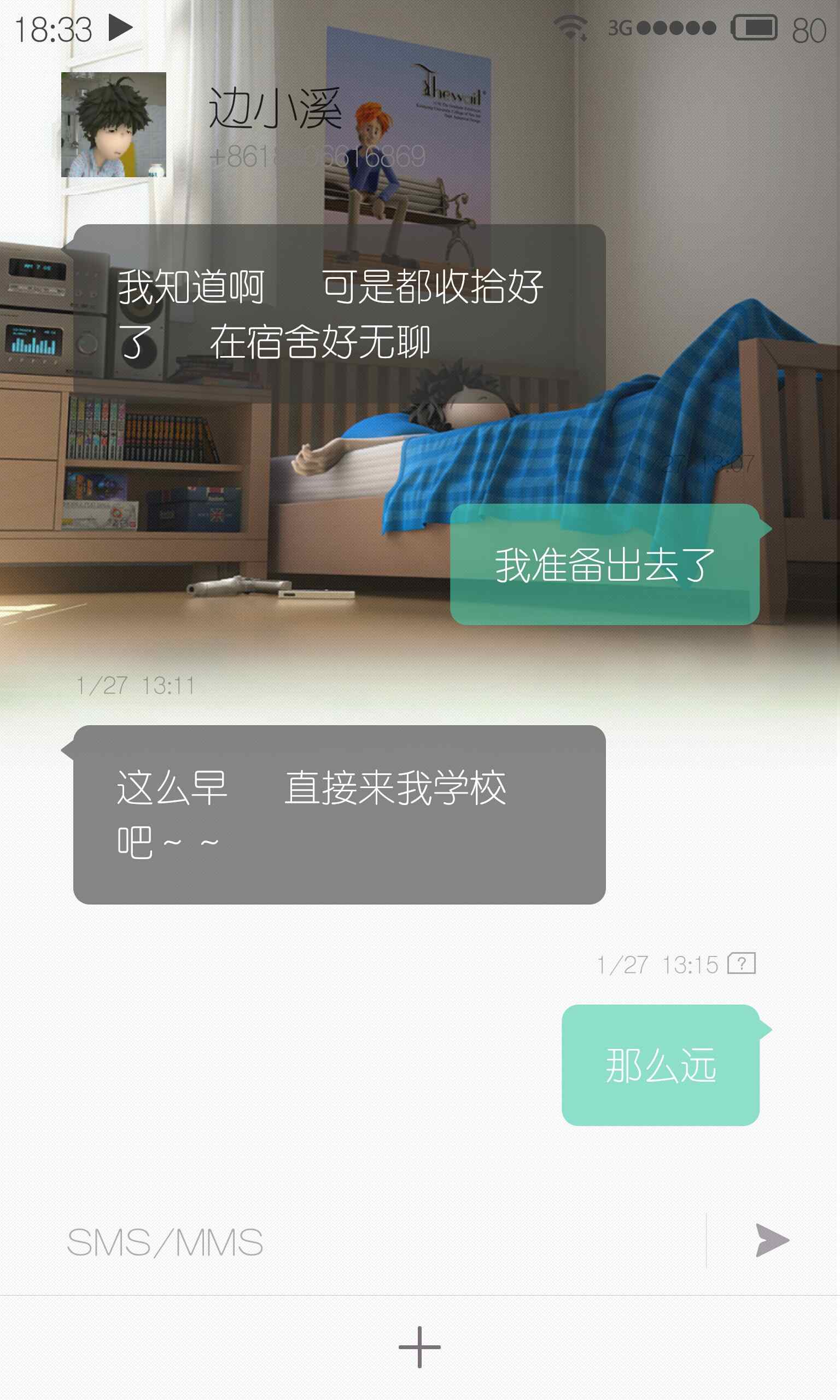The image size is (840, 1400).
Task: Send the message with the arrow icon
Action: (772, 1240)
